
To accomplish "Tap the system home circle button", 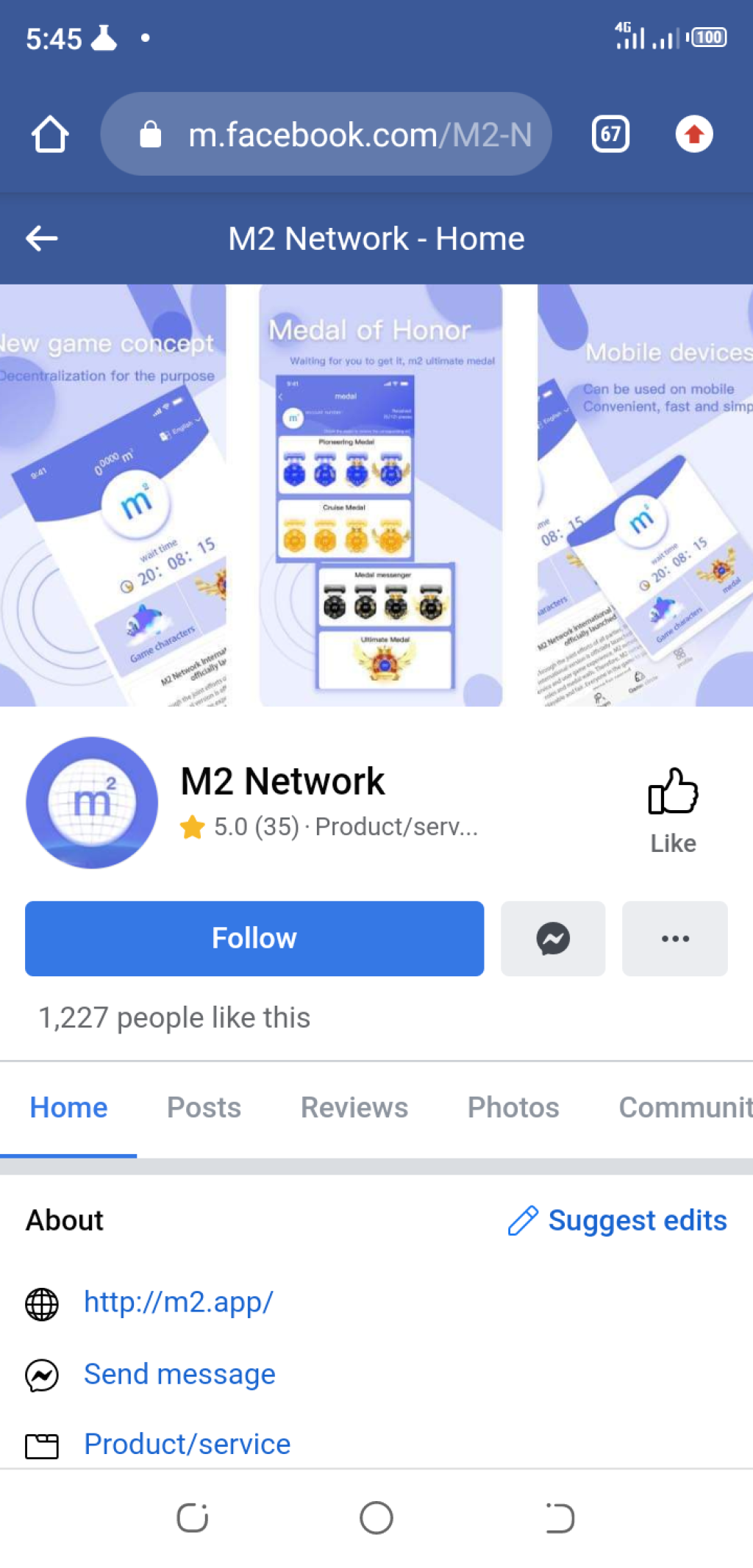I will coord(376,1518).
